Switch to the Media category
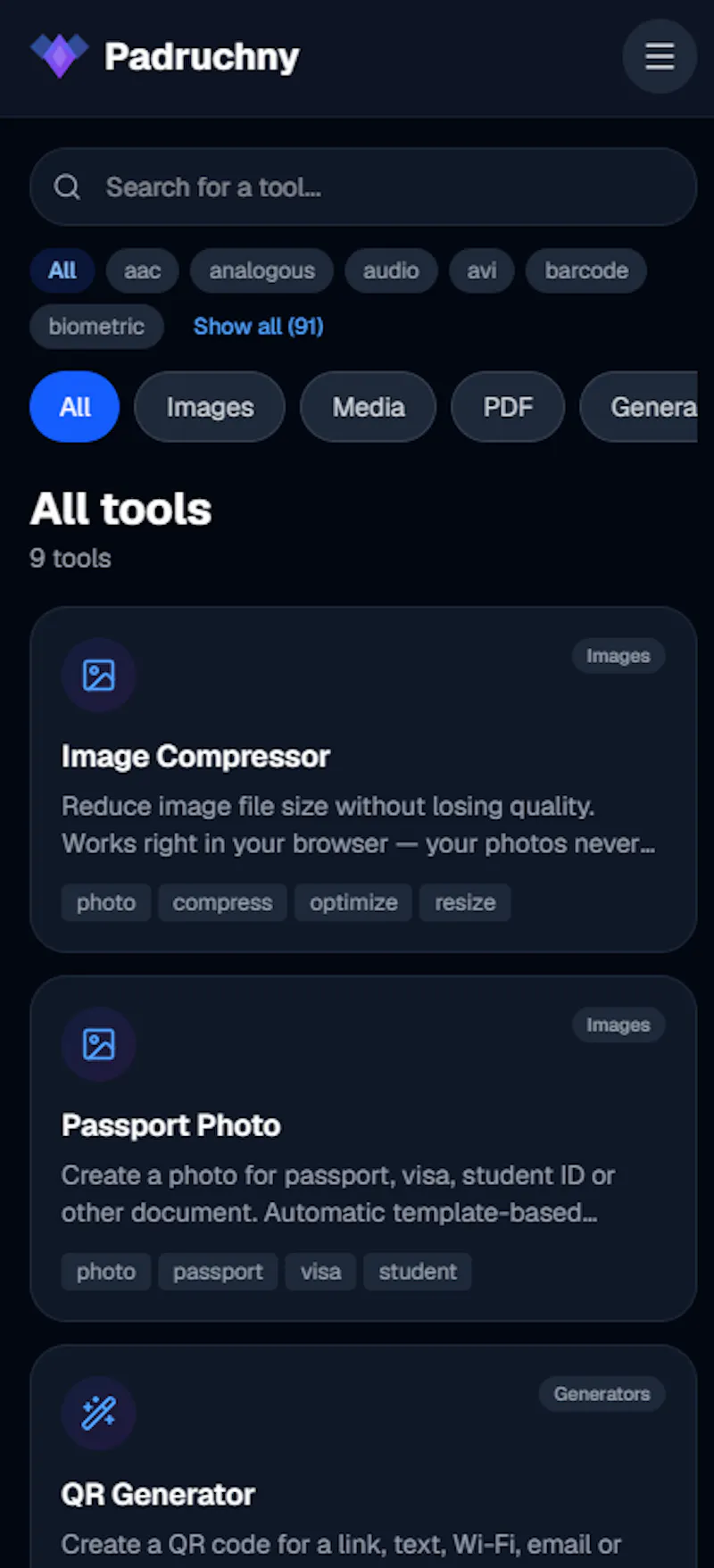 (369, 407)
